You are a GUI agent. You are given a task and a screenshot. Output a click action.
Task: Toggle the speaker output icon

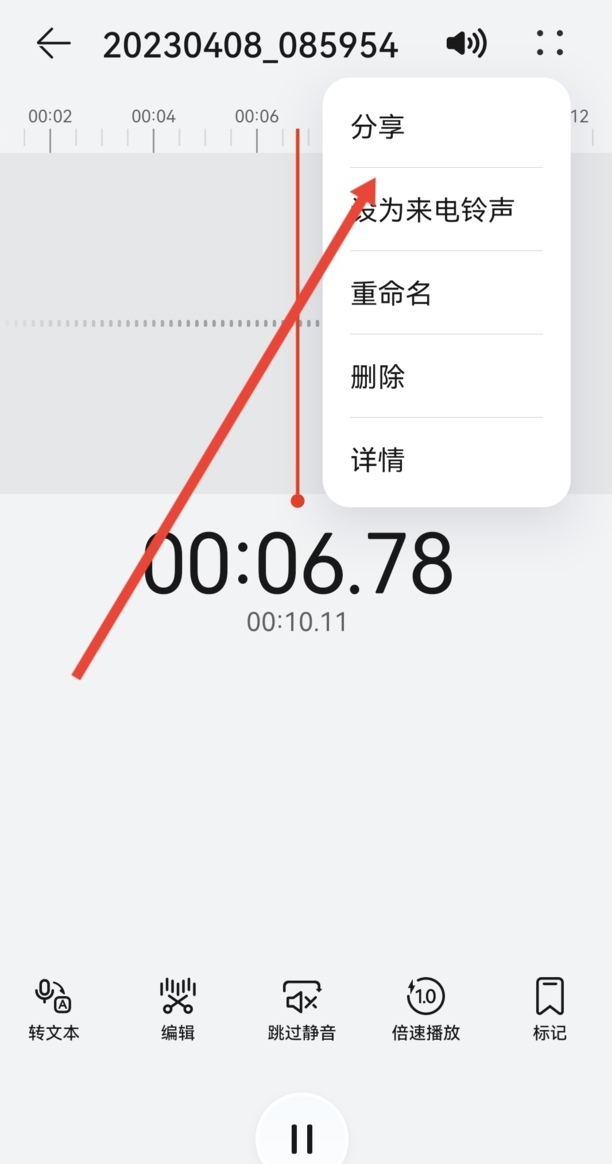(x=466, y=43)
